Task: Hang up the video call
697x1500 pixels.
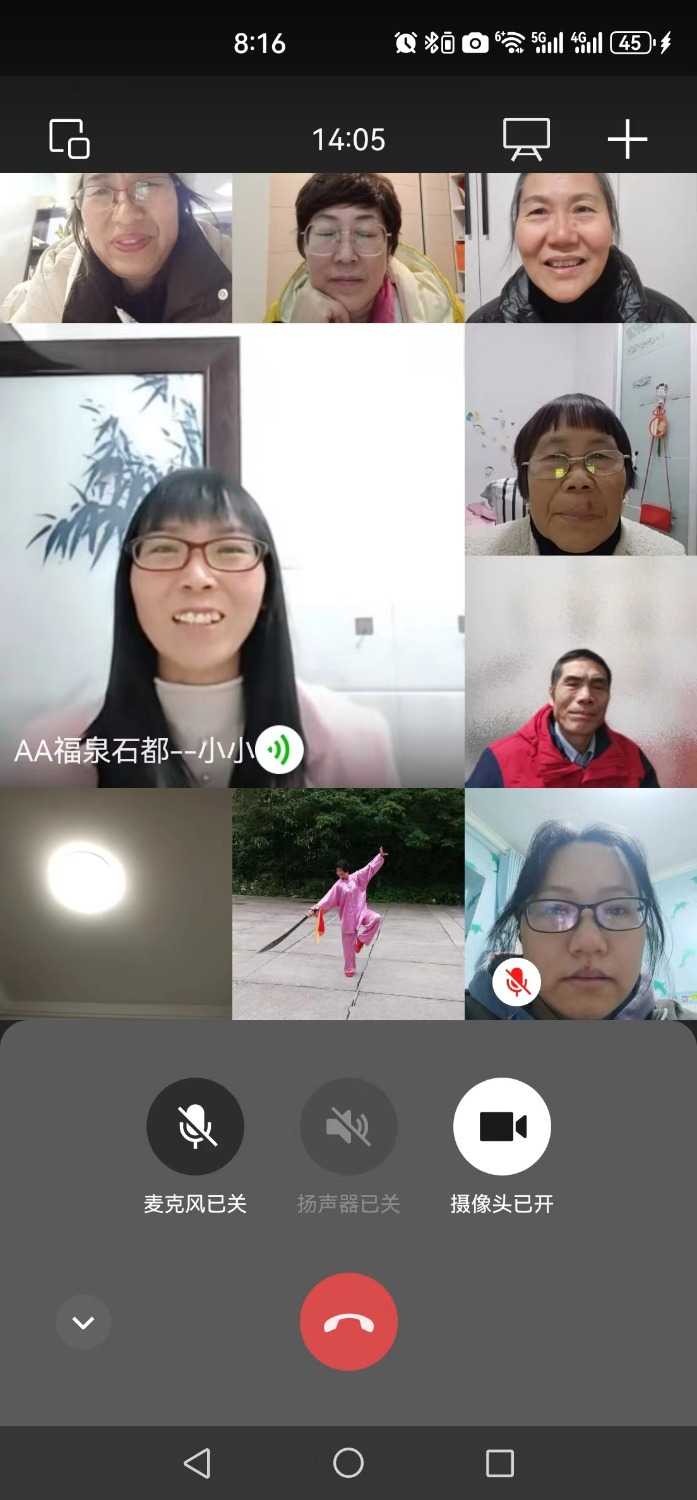Action: pyautogui.click(x=348, y=1321)
